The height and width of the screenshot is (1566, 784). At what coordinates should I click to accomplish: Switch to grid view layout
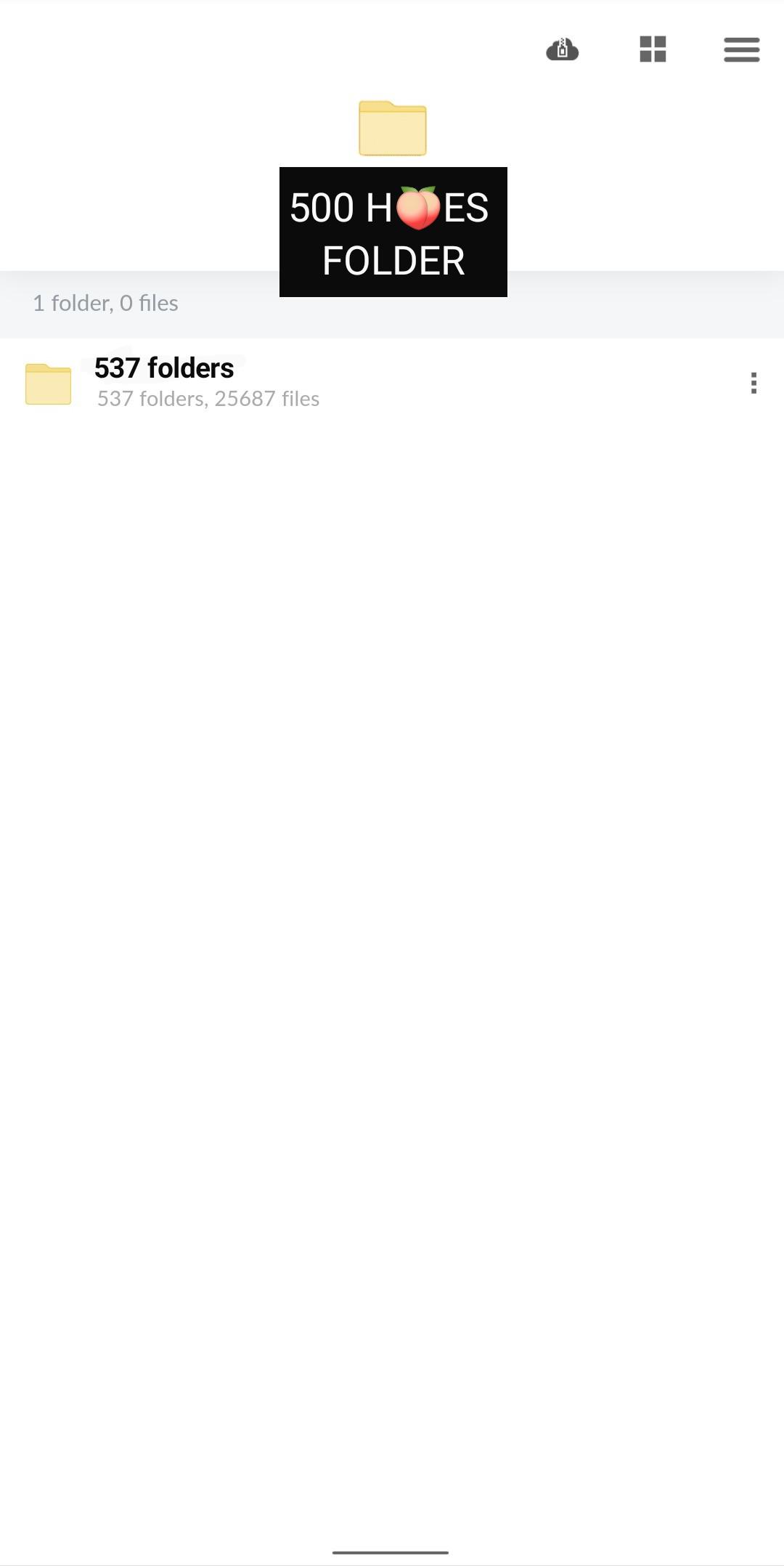pyautogui.click(x=653, y=49)
